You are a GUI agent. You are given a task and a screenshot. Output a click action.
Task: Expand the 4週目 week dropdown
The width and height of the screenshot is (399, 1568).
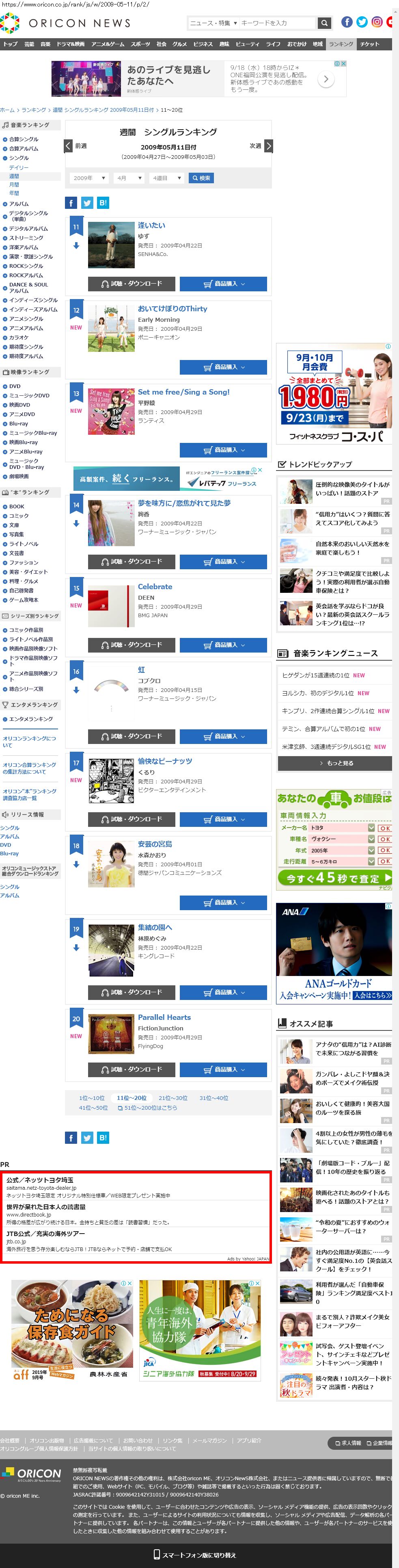[167, 178]
